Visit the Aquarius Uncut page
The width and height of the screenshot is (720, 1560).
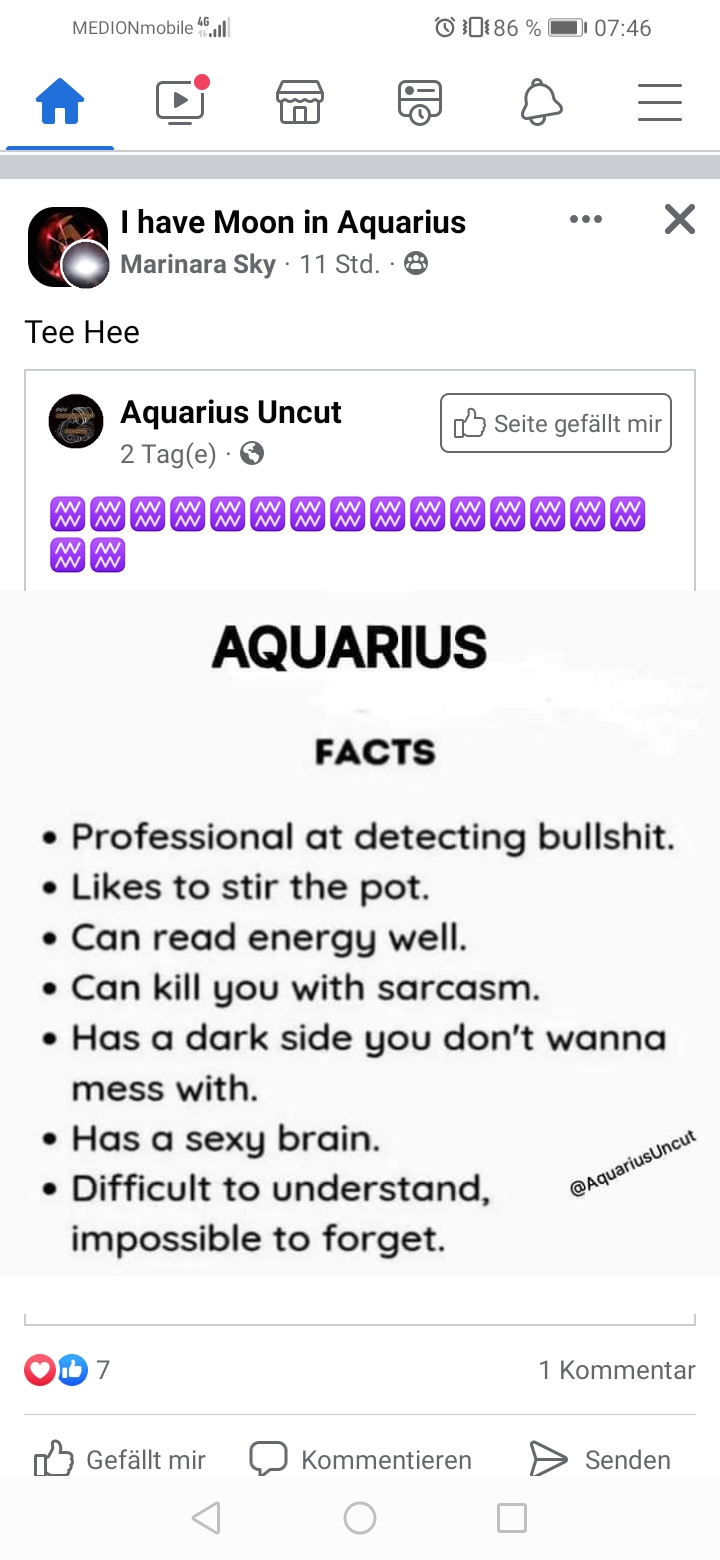pos(231,412)
